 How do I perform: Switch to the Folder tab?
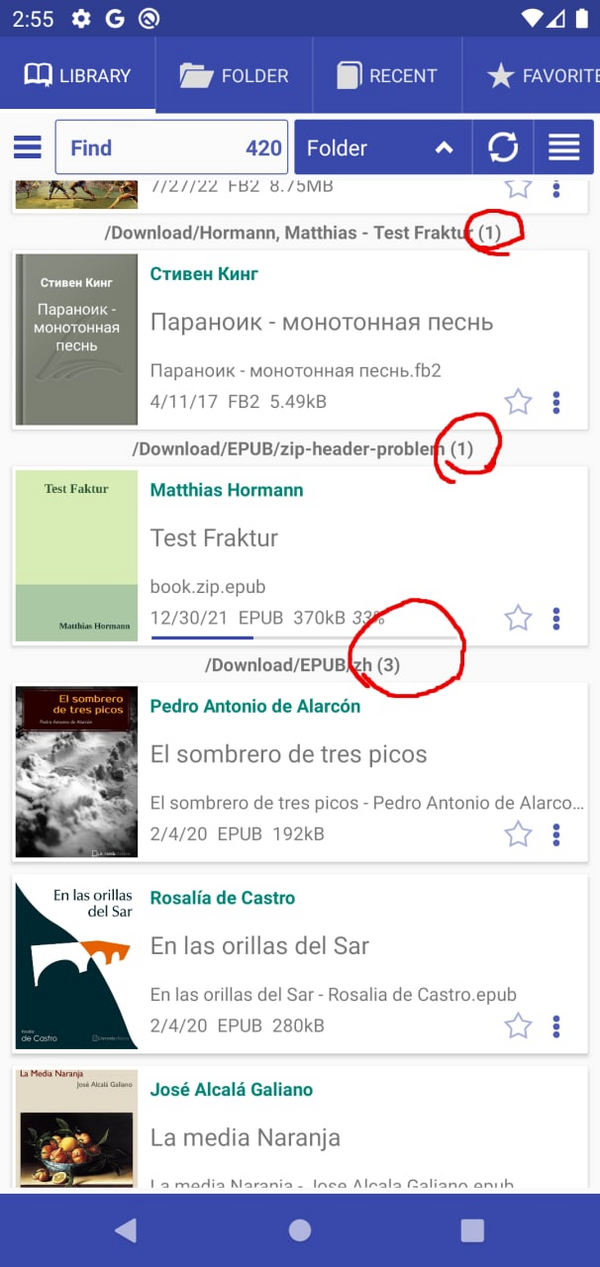click(x=234, y=76)
